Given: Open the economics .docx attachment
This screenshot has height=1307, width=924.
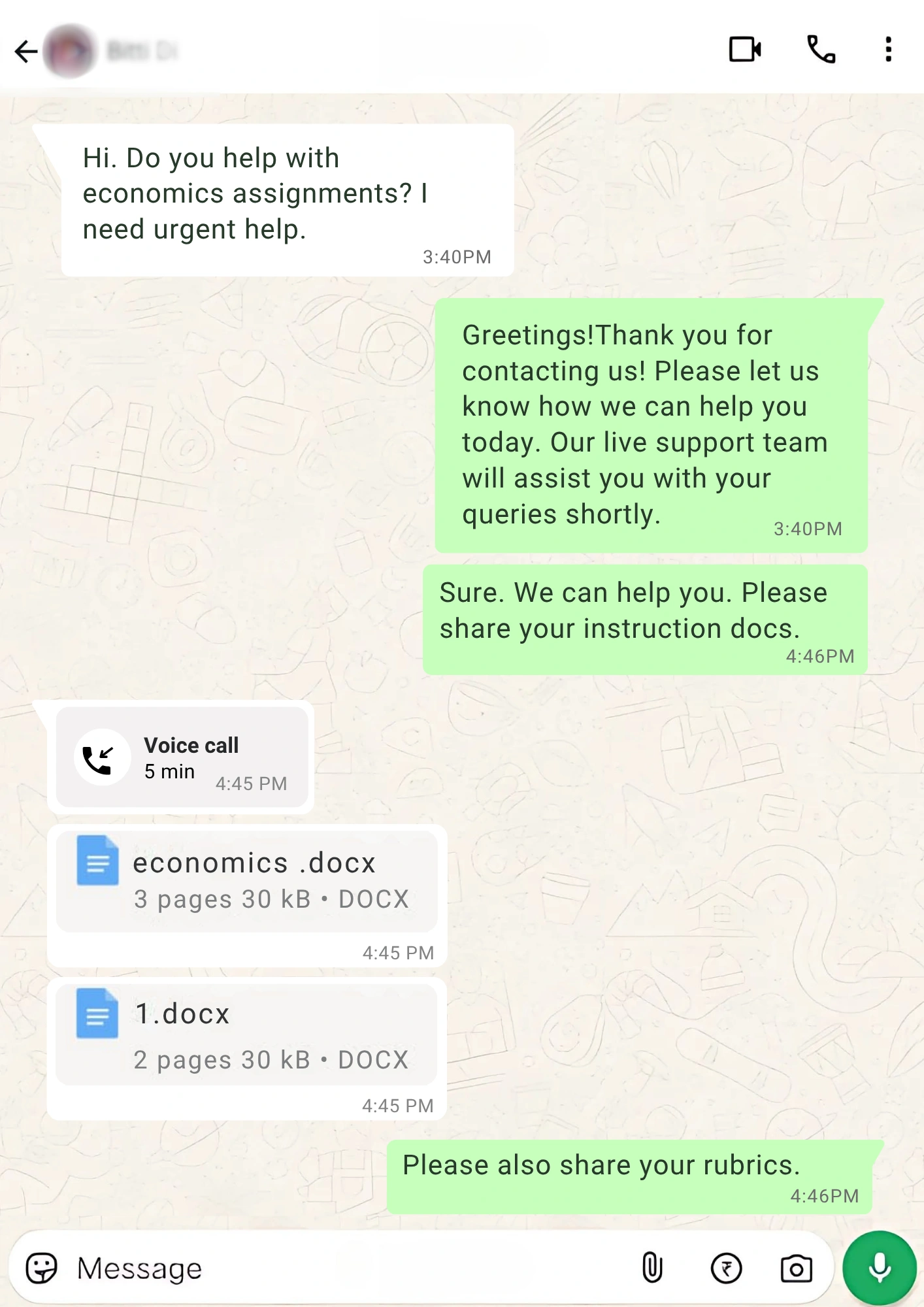Looking at the screenshot, I should [x=246, y=881].
